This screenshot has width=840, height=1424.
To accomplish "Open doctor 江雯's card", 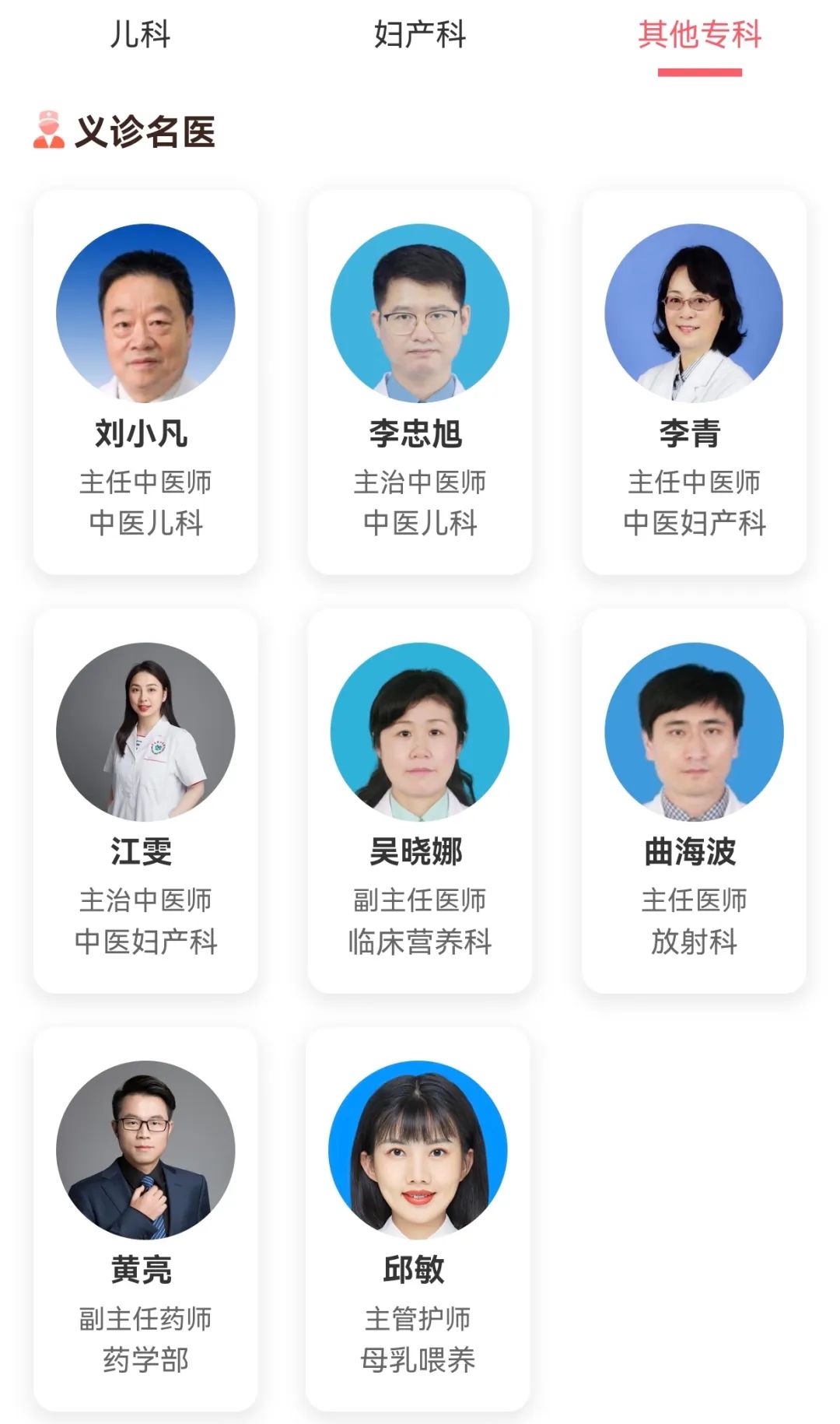I will (145, 801).
